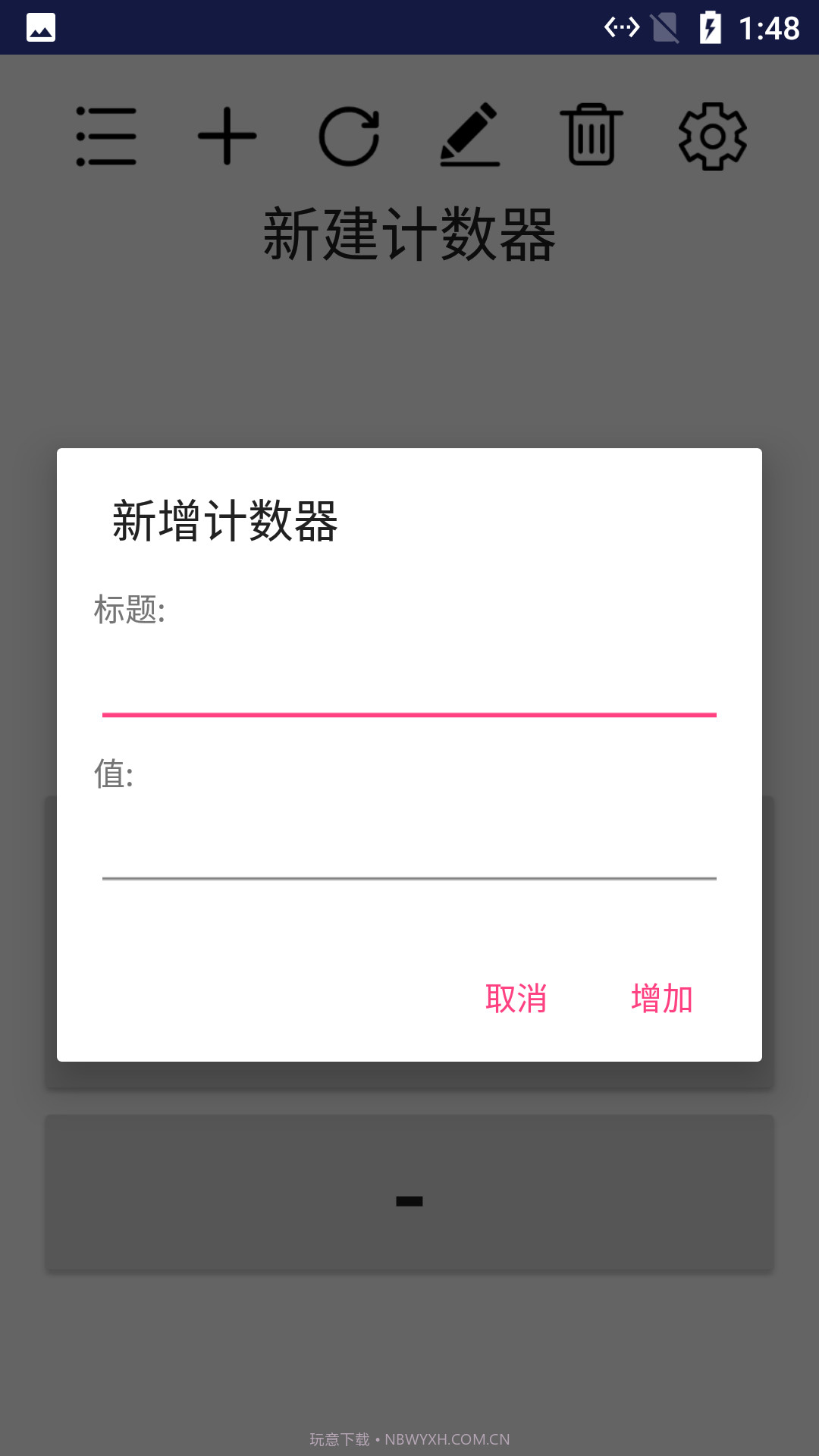Tap the refresh icon to reset counters

pyautogui.click(x=349, y=136)
